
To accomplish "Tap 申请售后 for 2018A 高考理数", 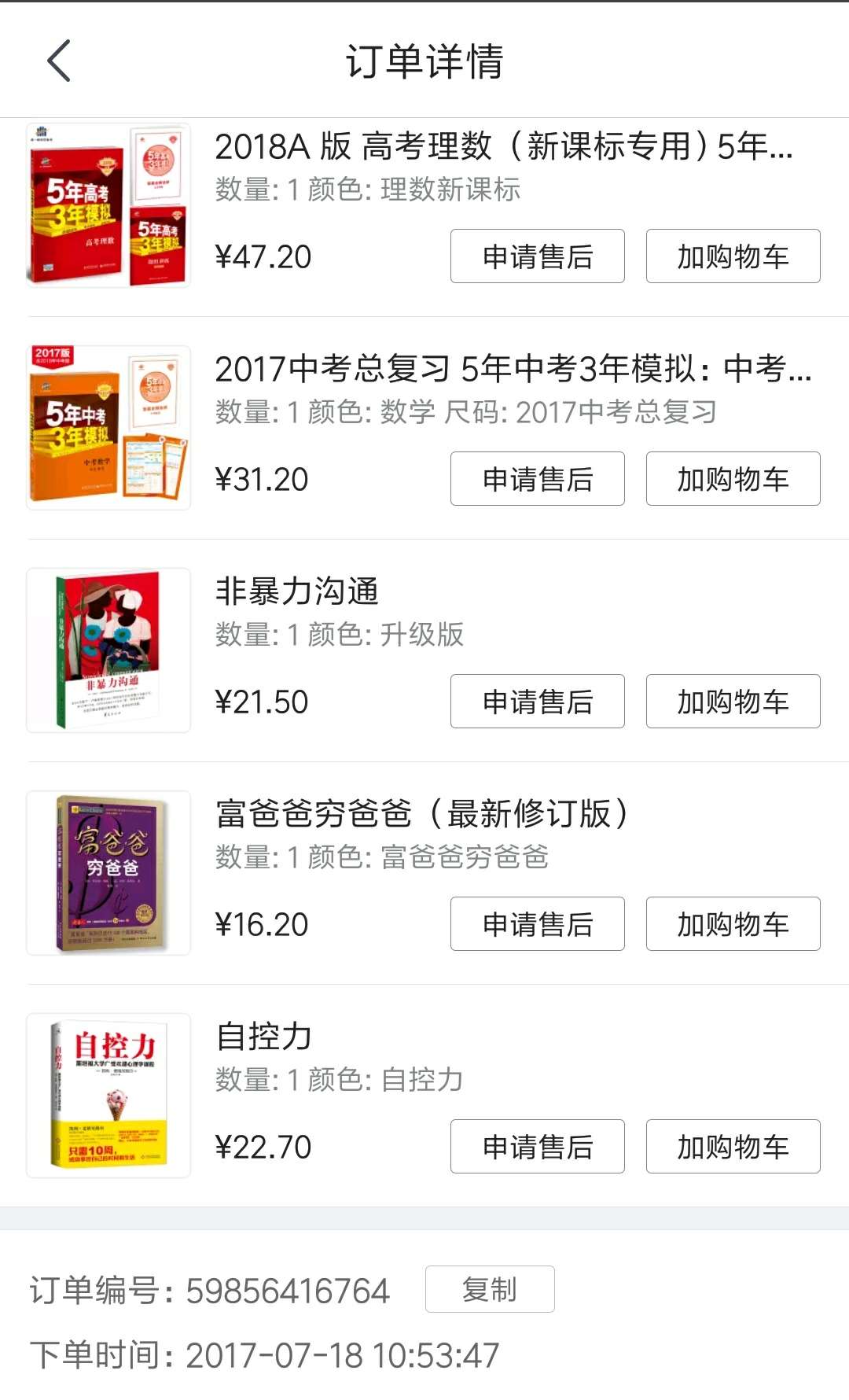I will (537, 256).
